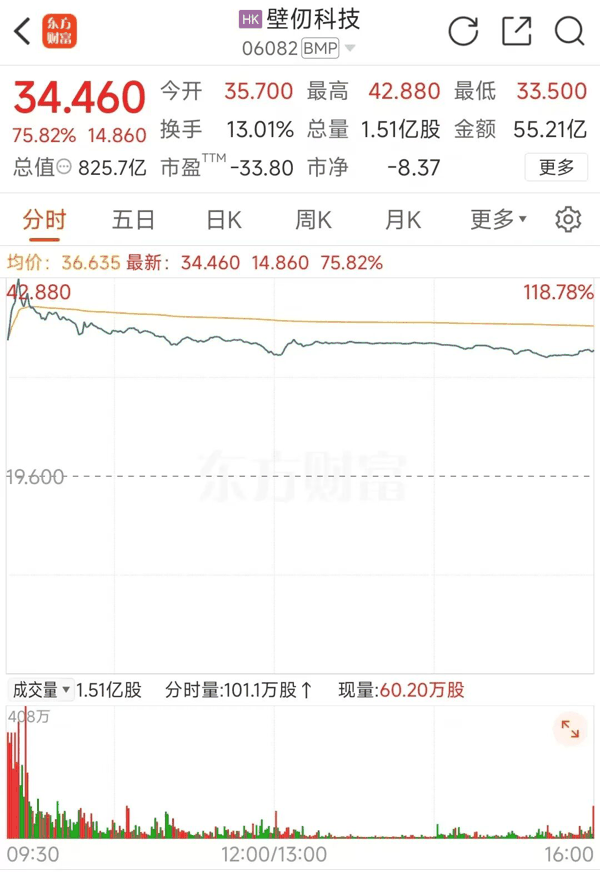Image resolution: width=600 pixels, height=872 pixels.
Task: Switch to the 日K chart tab
Action: coord(223,219)
